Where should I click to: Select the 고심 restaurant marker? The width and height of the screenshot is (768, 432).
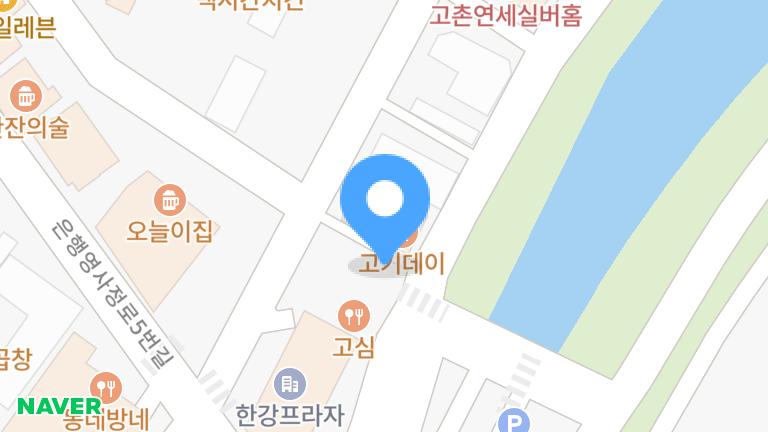click(x=353, y=317)
